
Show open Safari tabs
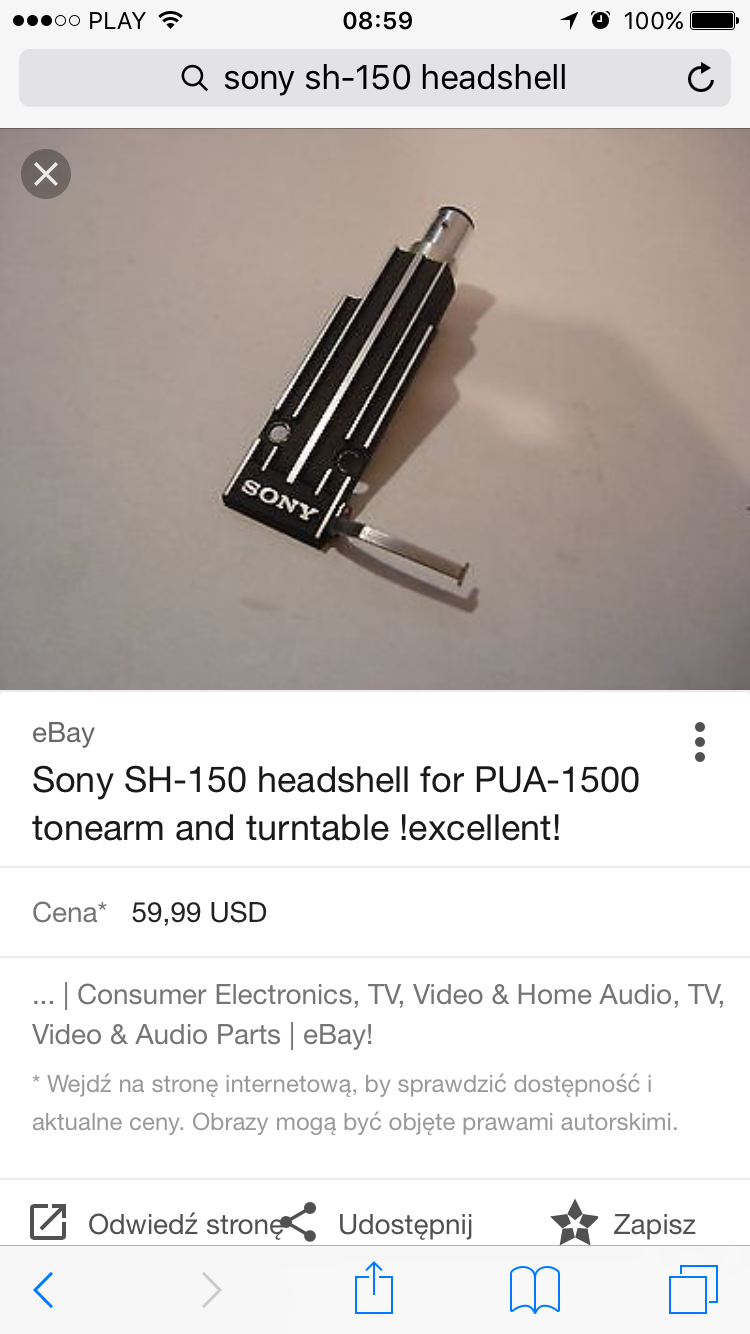(693, 1289)
